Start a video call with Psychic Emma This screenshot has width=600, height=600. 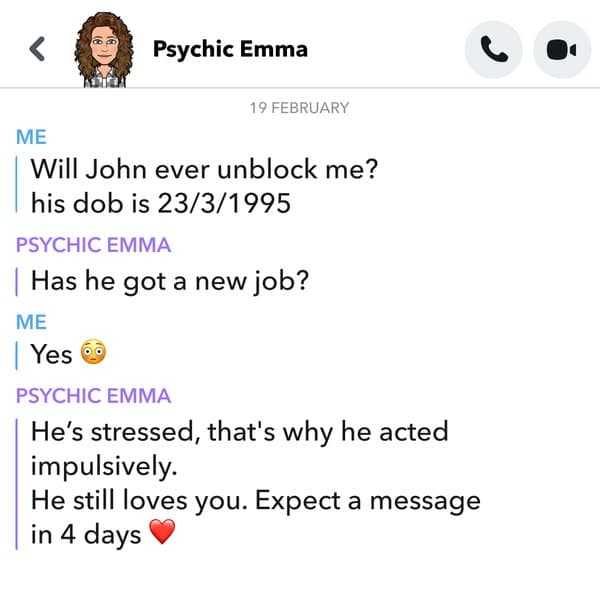tap(561, 49)
